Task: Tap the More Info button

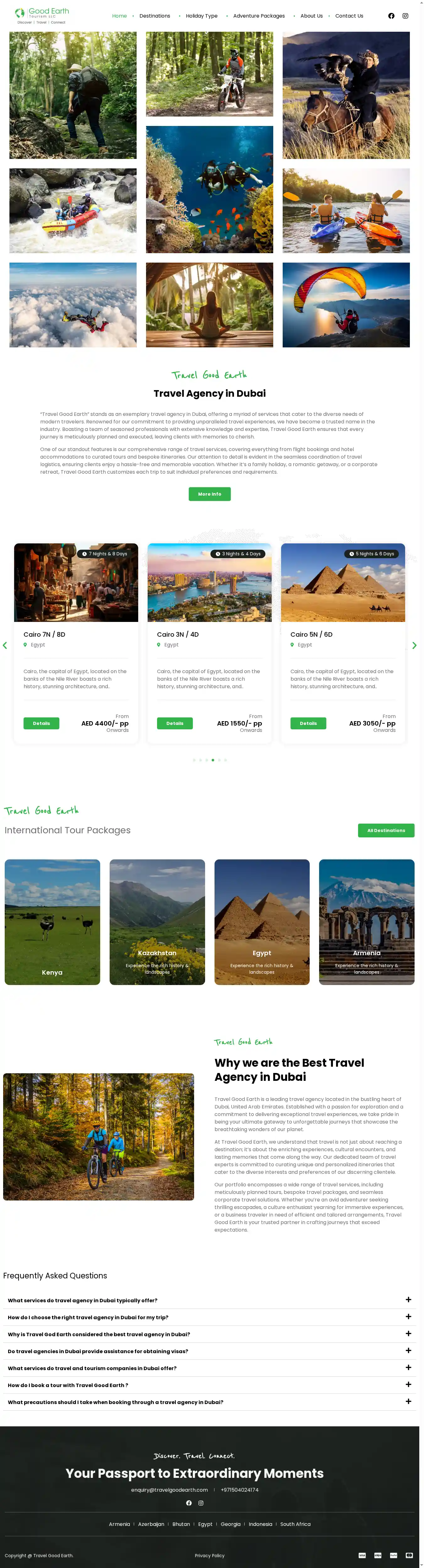Action: pos(209,494)
